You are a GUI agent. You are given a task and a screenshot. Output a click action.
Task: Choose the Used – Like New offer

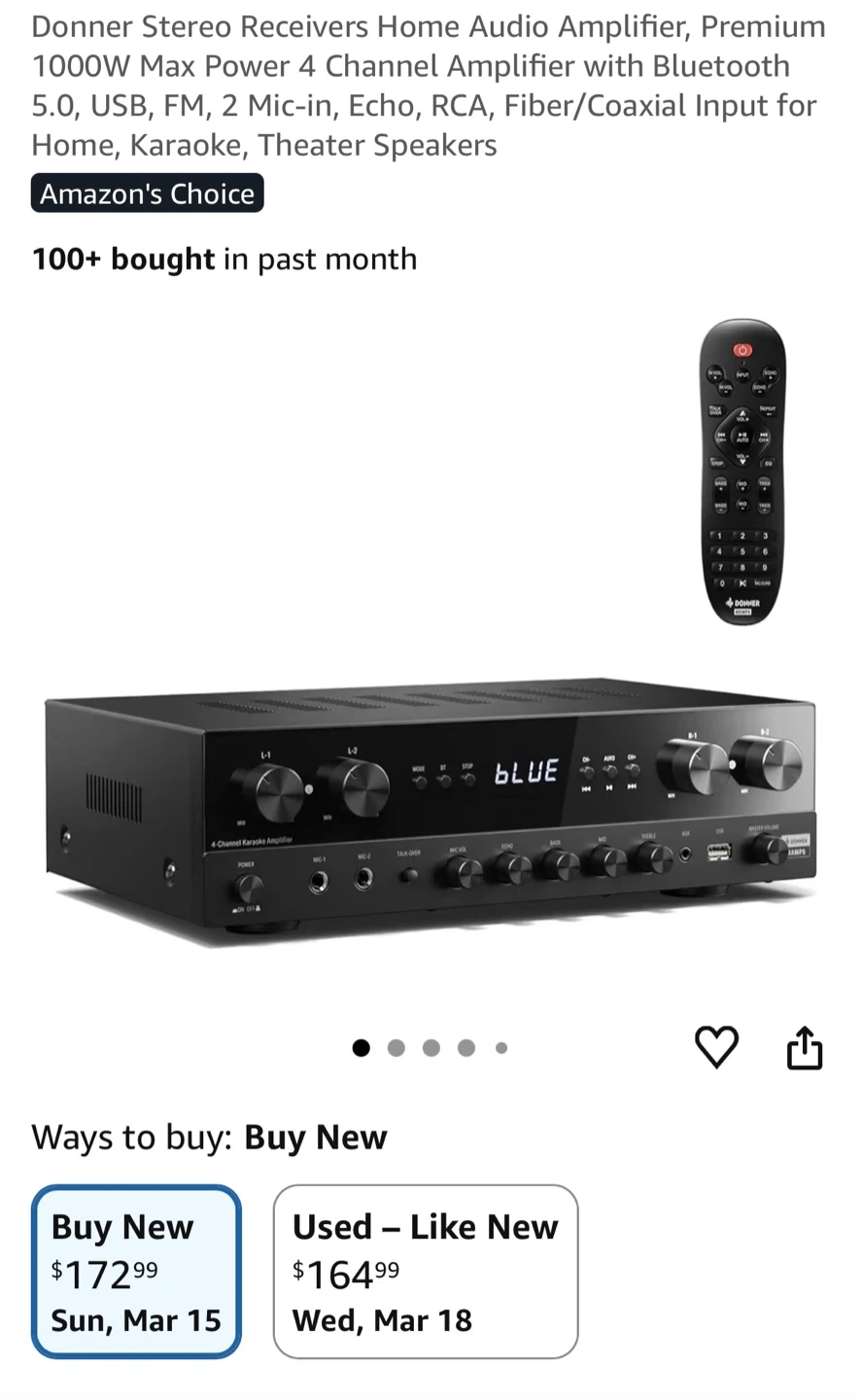click(425, 1271)
